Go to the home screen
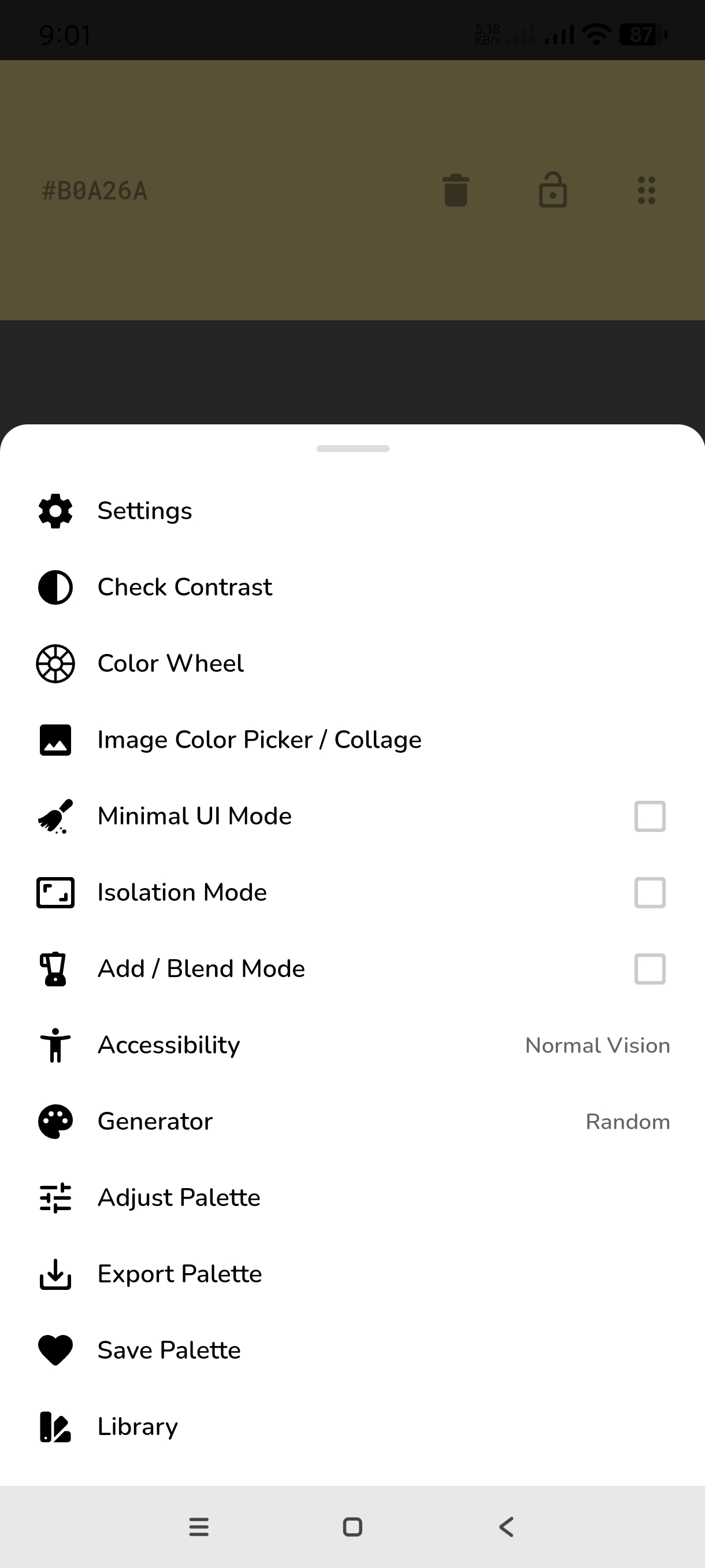The height and width of the screenshot is (1568, 705). [352, 1526]
